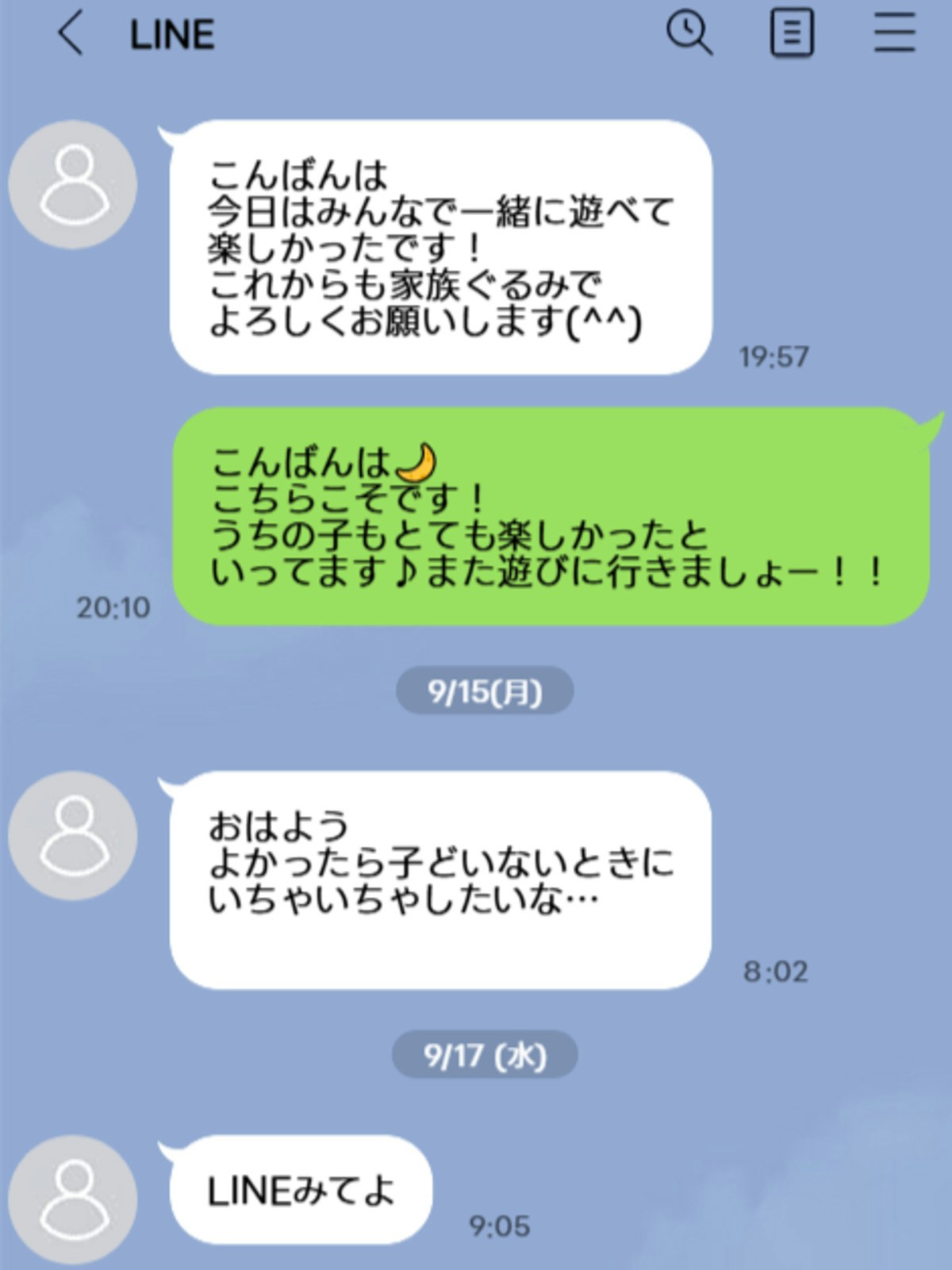952x1270 pixels.
Task: Go back from the LINE chat
Action: coord(71,35)
